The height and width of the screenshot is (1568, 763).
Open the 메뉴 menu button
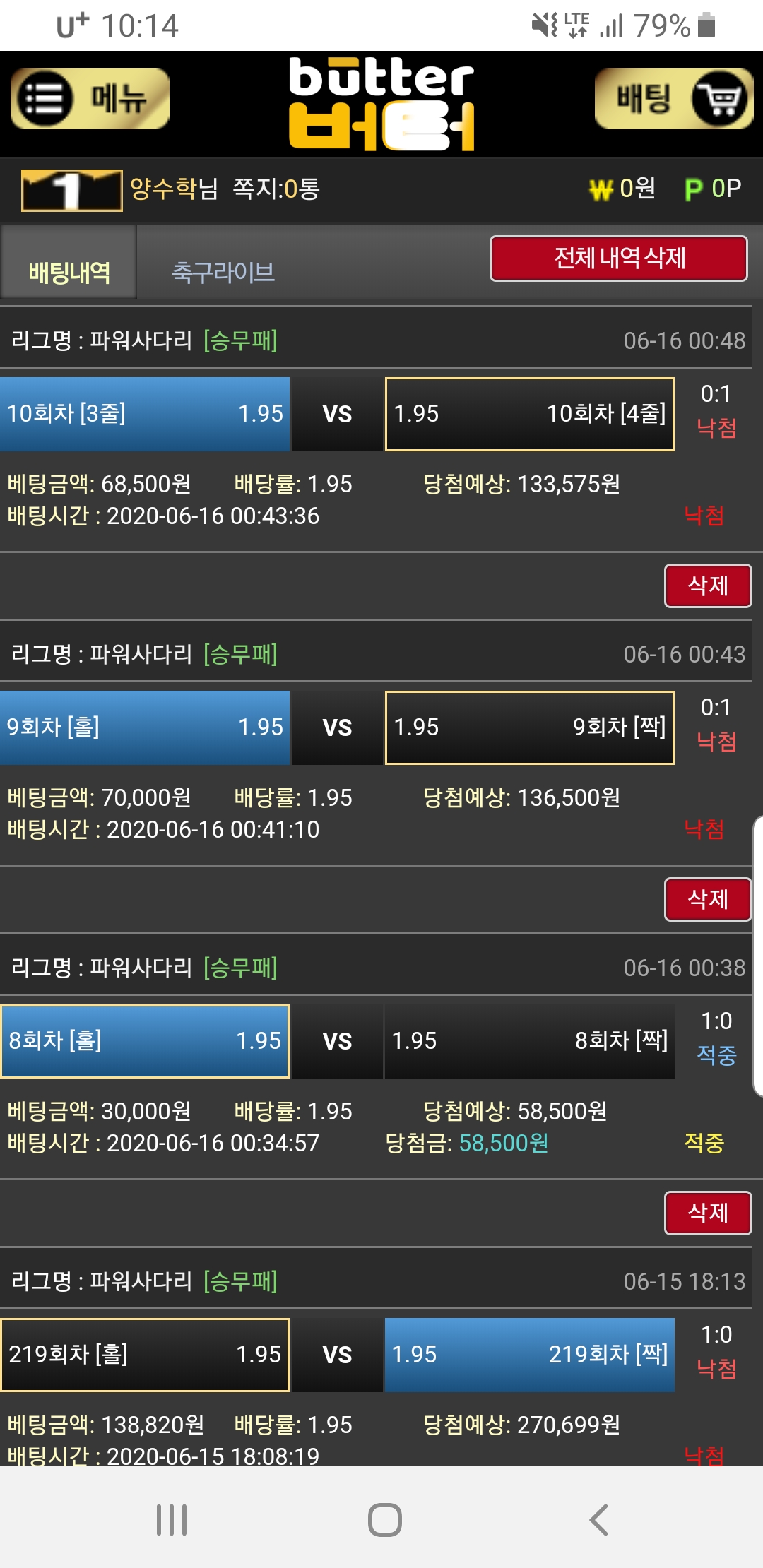point(90,98)
